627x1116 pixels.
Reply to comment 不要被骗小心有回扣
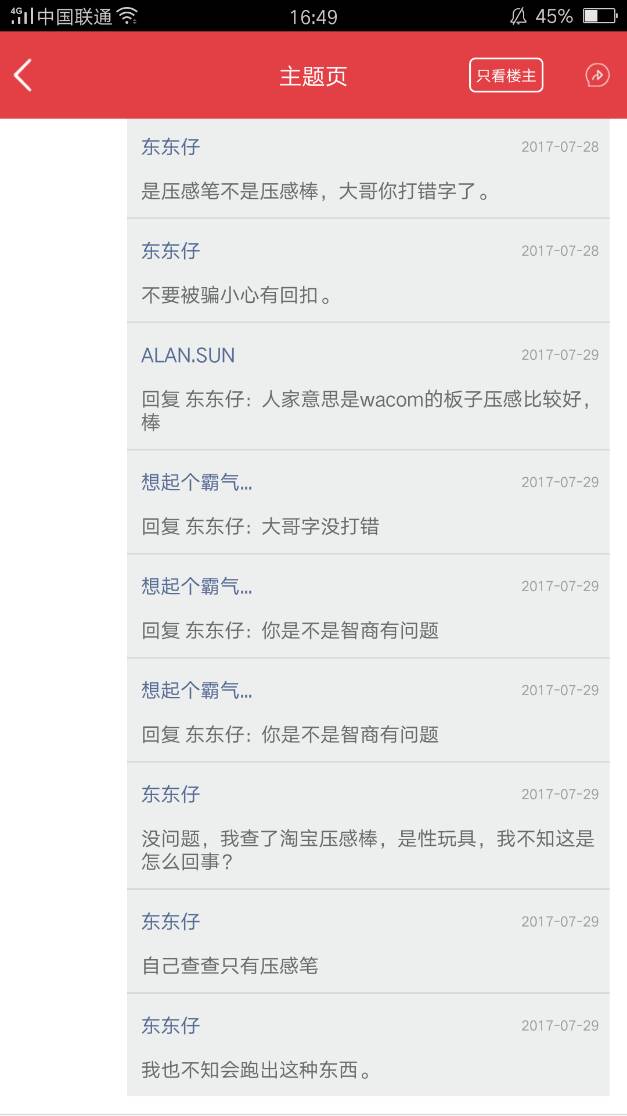[x=237, y=295]
